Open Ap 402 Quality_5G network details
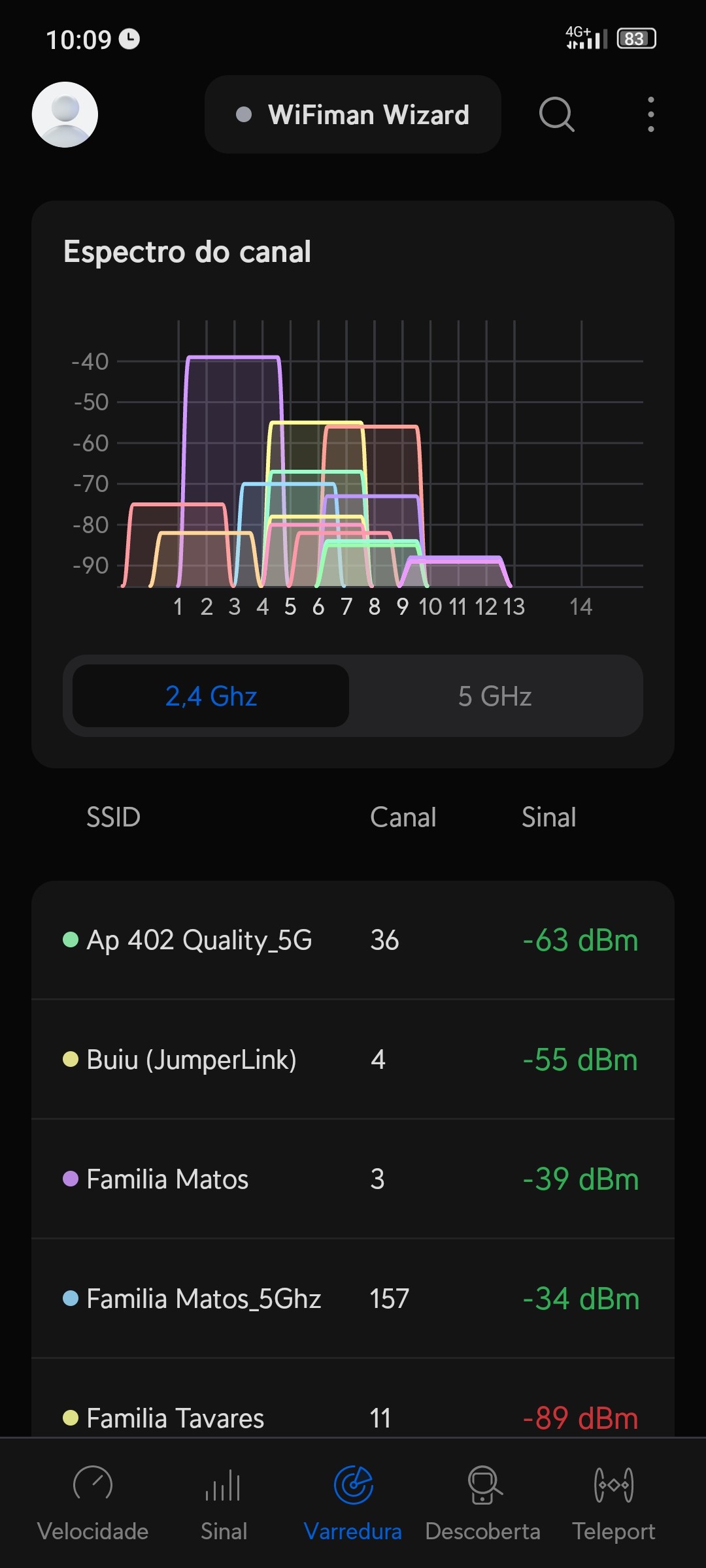 tap(352, 940)
